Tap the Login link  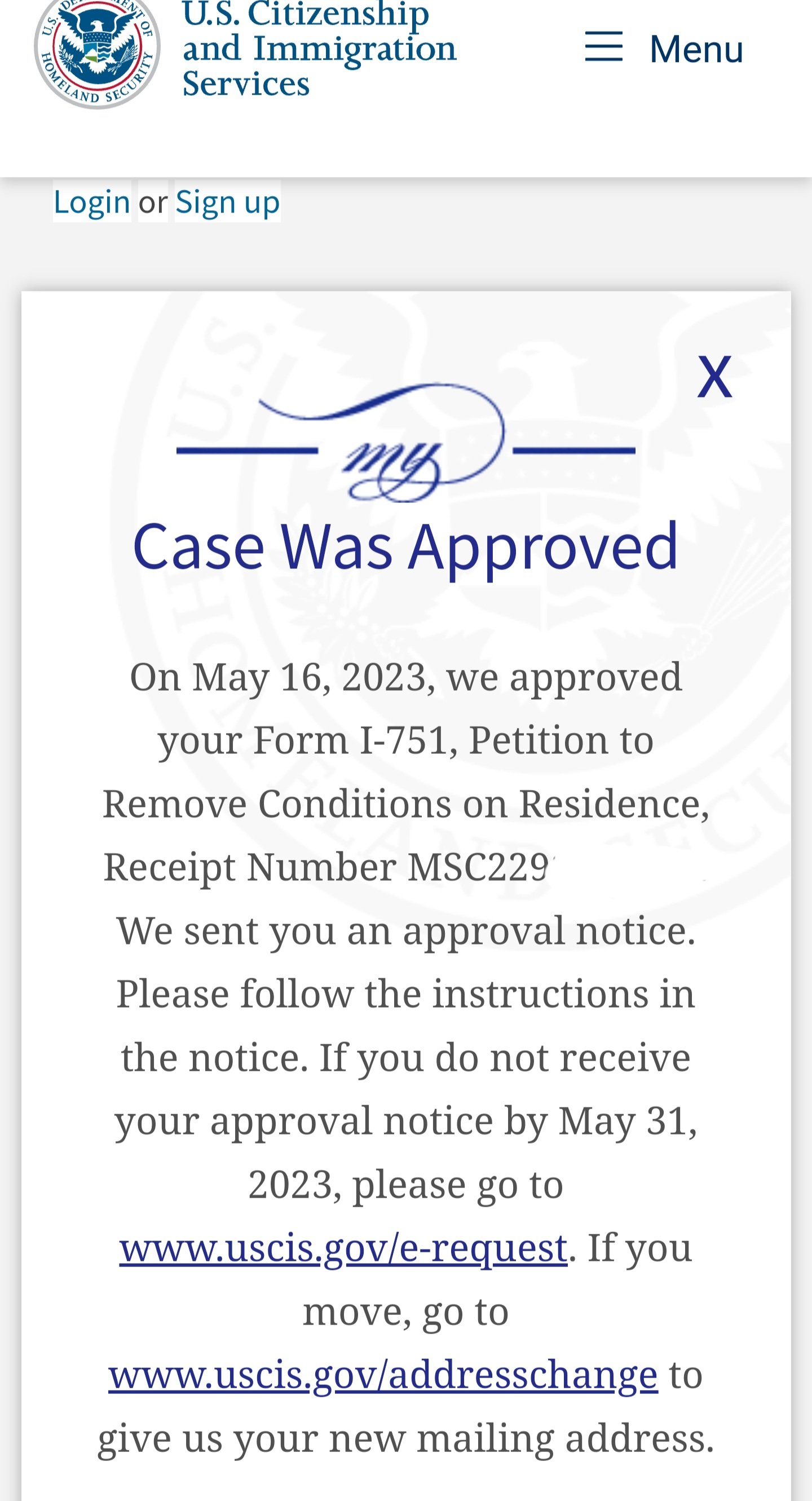[92, 202]
